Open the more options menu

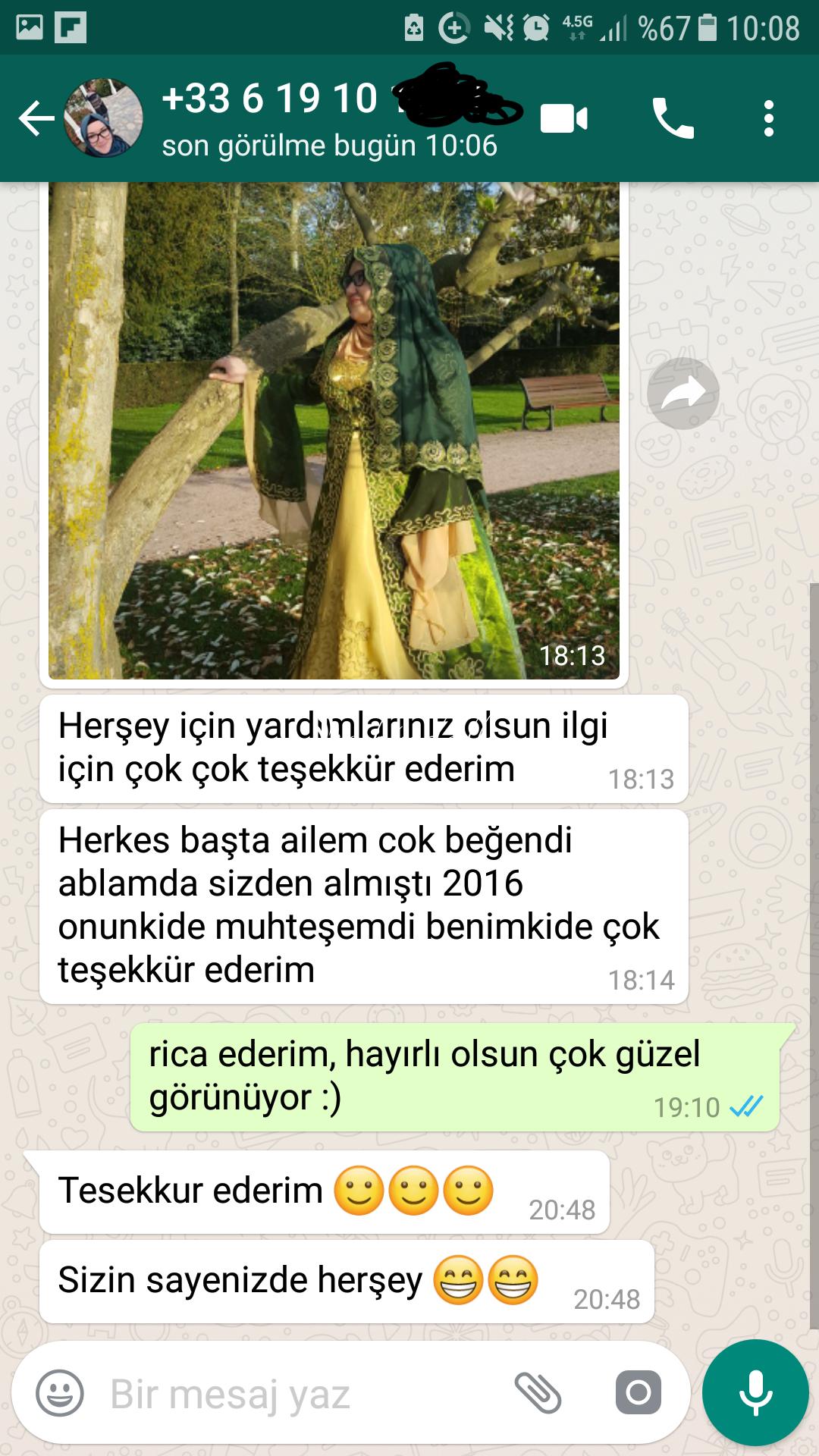tap(769, 118)
